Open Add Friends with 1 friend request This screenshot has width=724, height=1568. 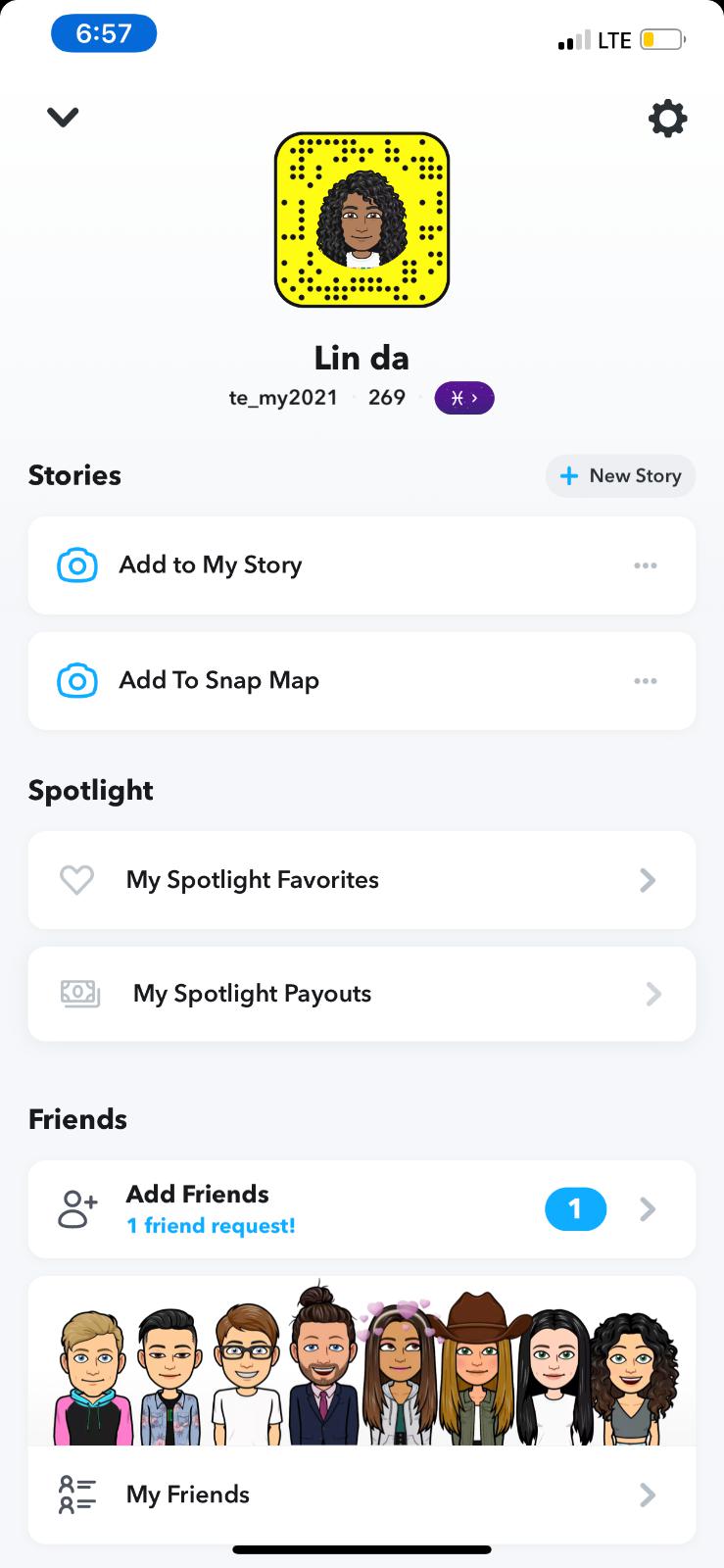tap(362, 1209)
